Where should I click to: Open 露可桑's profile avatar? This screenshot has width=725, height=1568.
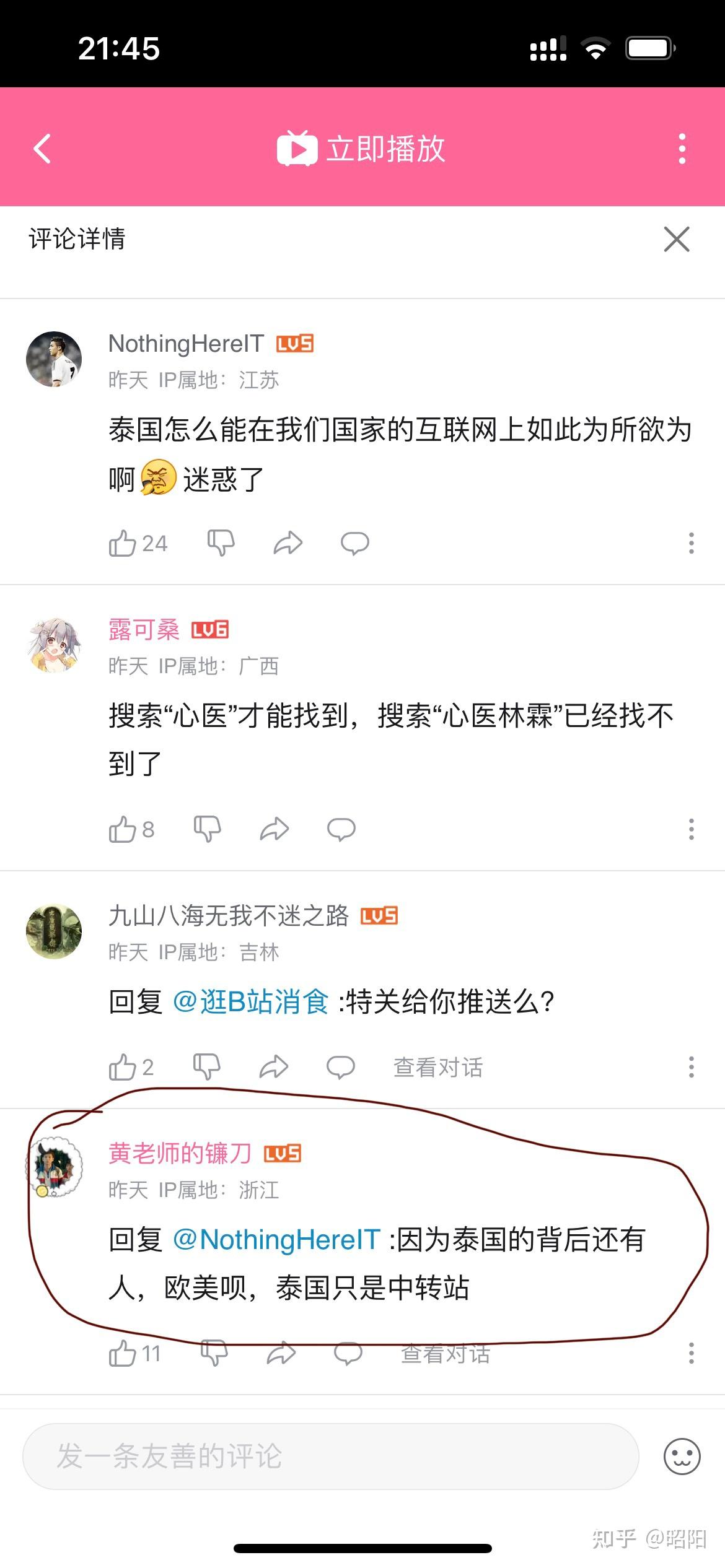click(55, 645)
